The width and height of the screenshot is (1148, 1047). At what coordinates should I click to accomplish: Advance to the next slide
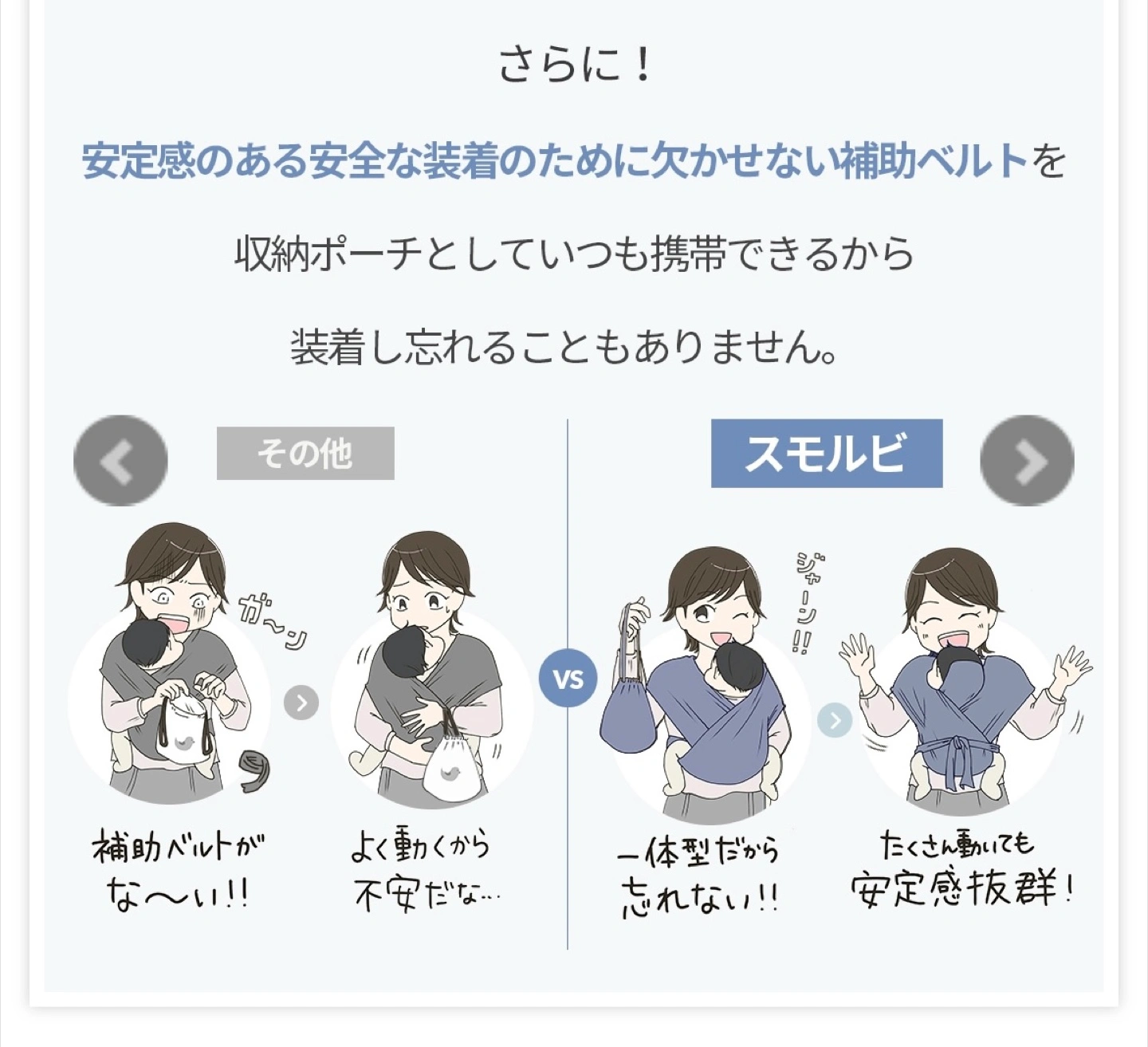pyautogui.click(x=1027, y=460)
